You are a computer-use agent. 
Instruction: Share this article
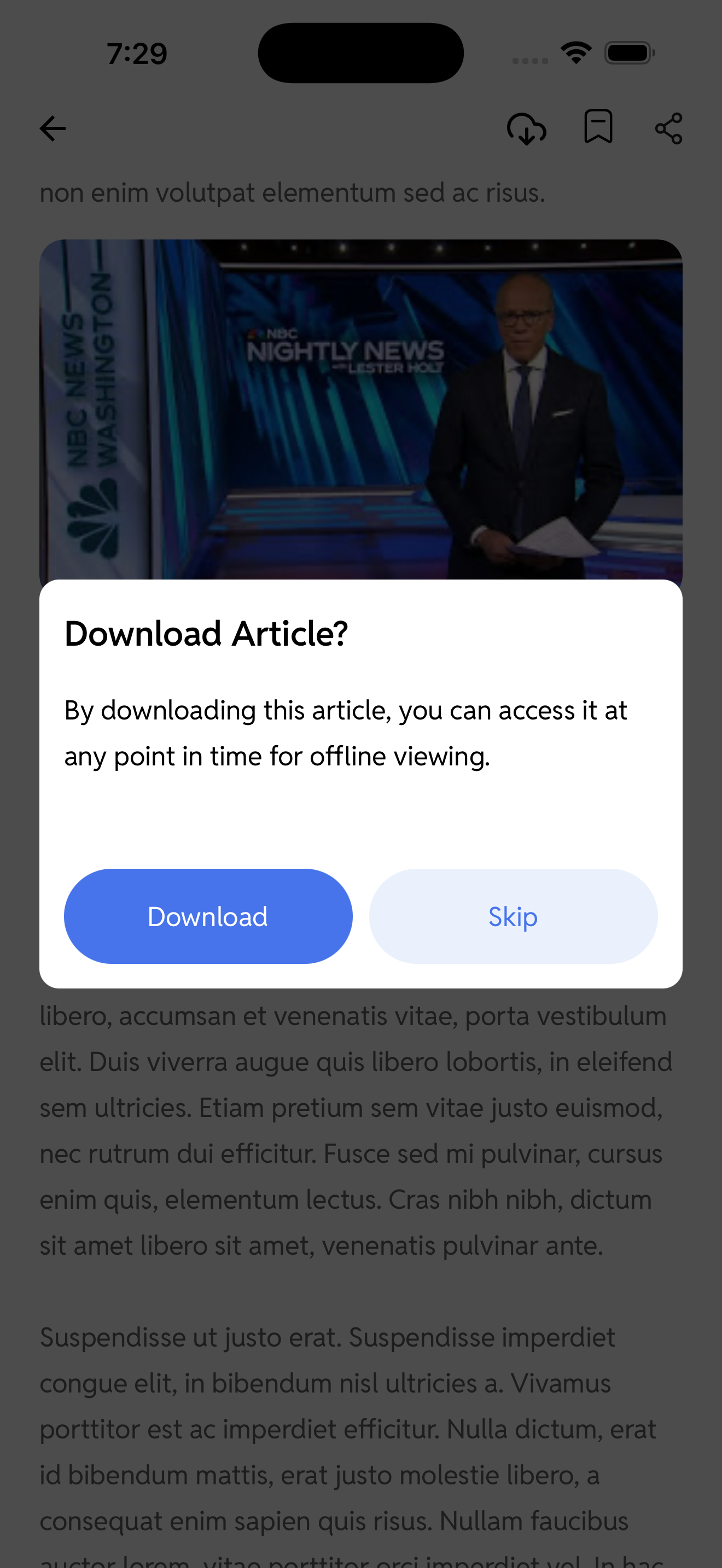[668, 128]
